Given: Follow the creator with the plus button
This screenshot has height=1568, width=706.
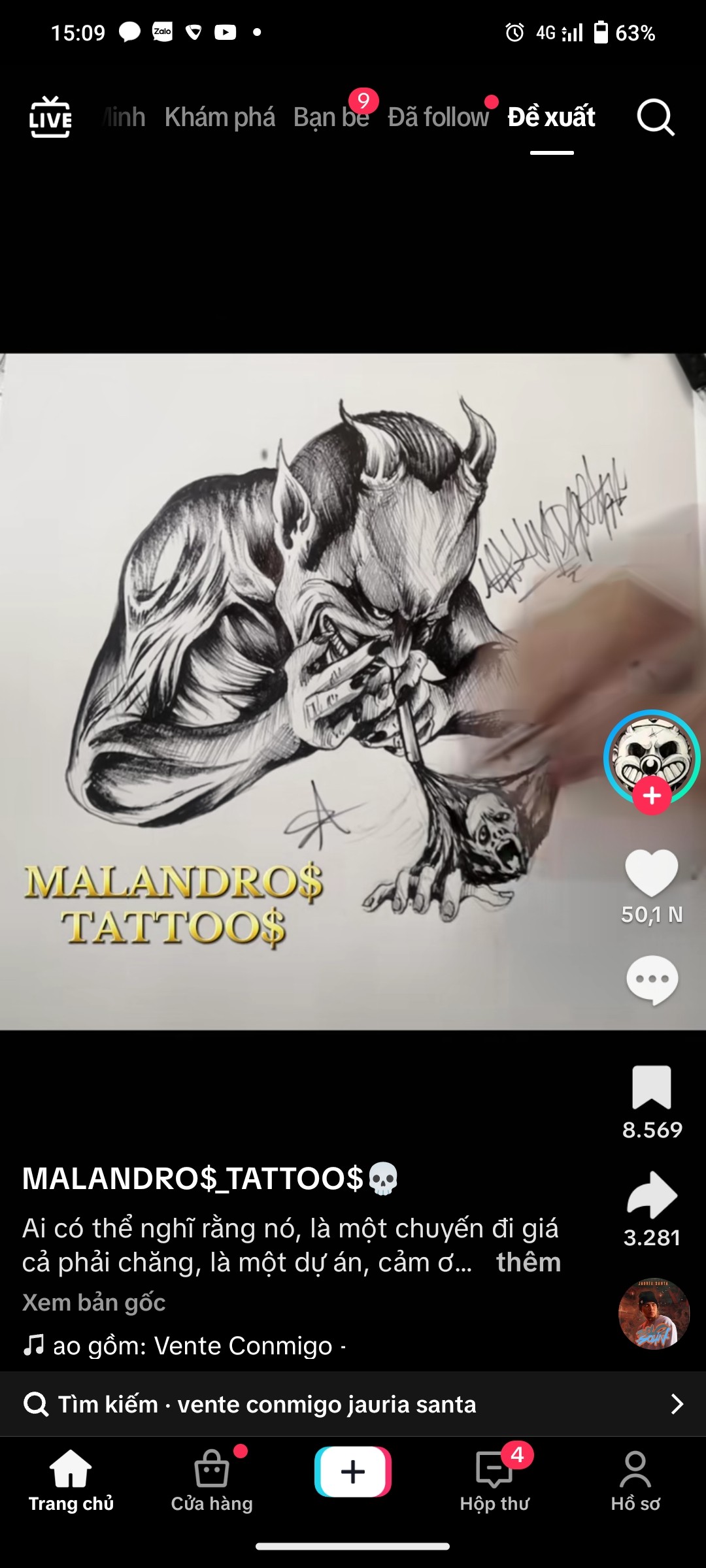Looking at the screenshot, I should point(652,796).
